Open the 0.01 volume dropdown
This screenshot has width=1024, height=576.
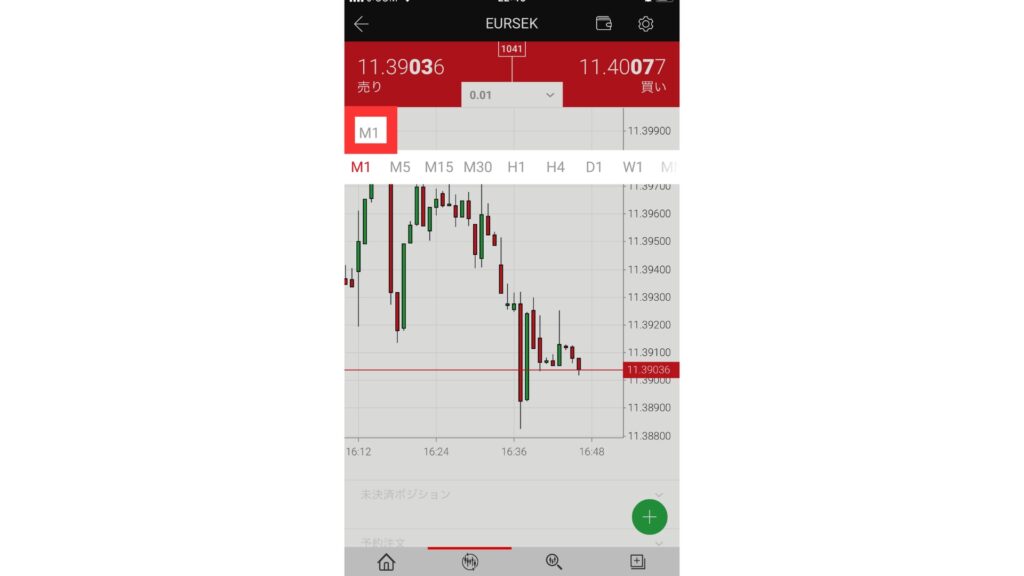click(511, 95)
